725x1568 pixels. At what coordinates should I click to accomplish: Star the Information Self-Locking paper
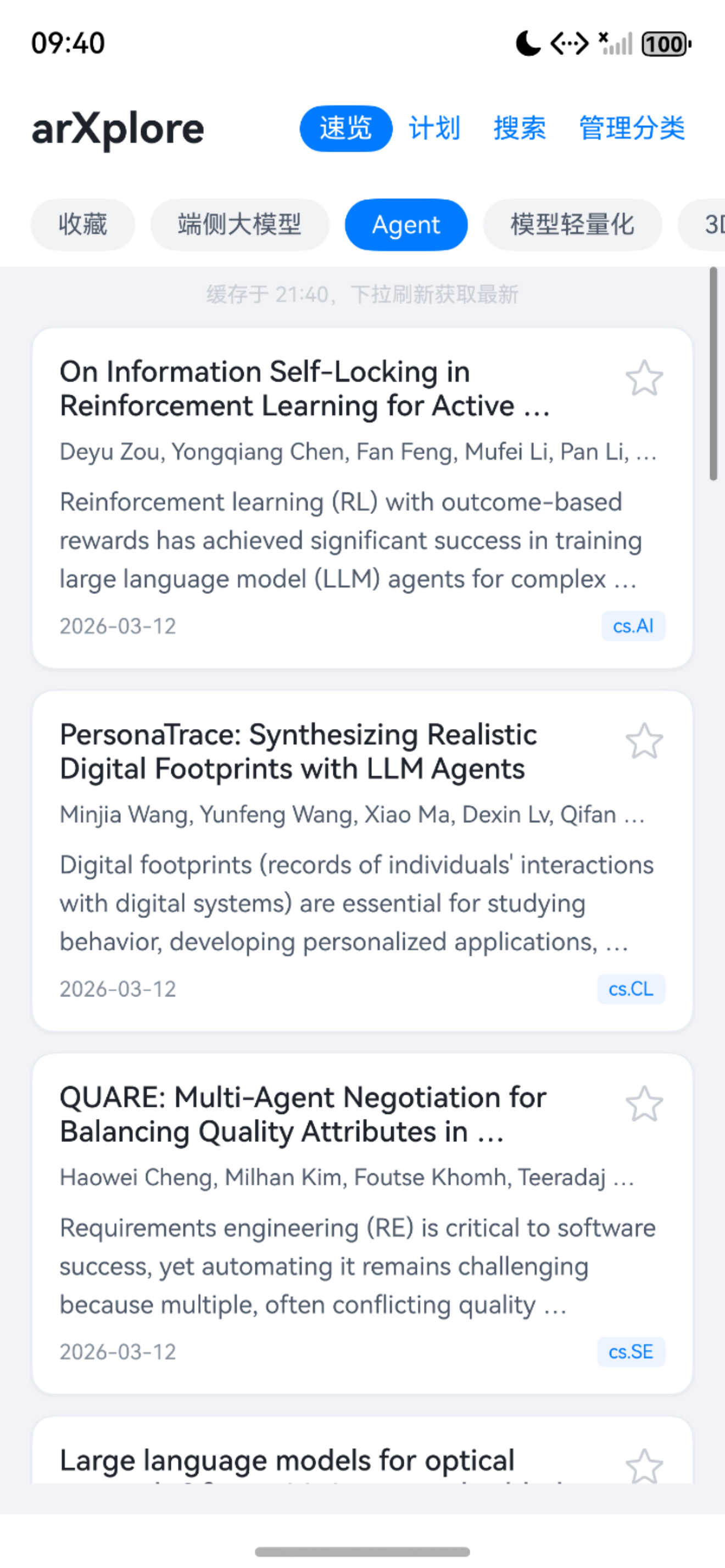coord(644,378)
